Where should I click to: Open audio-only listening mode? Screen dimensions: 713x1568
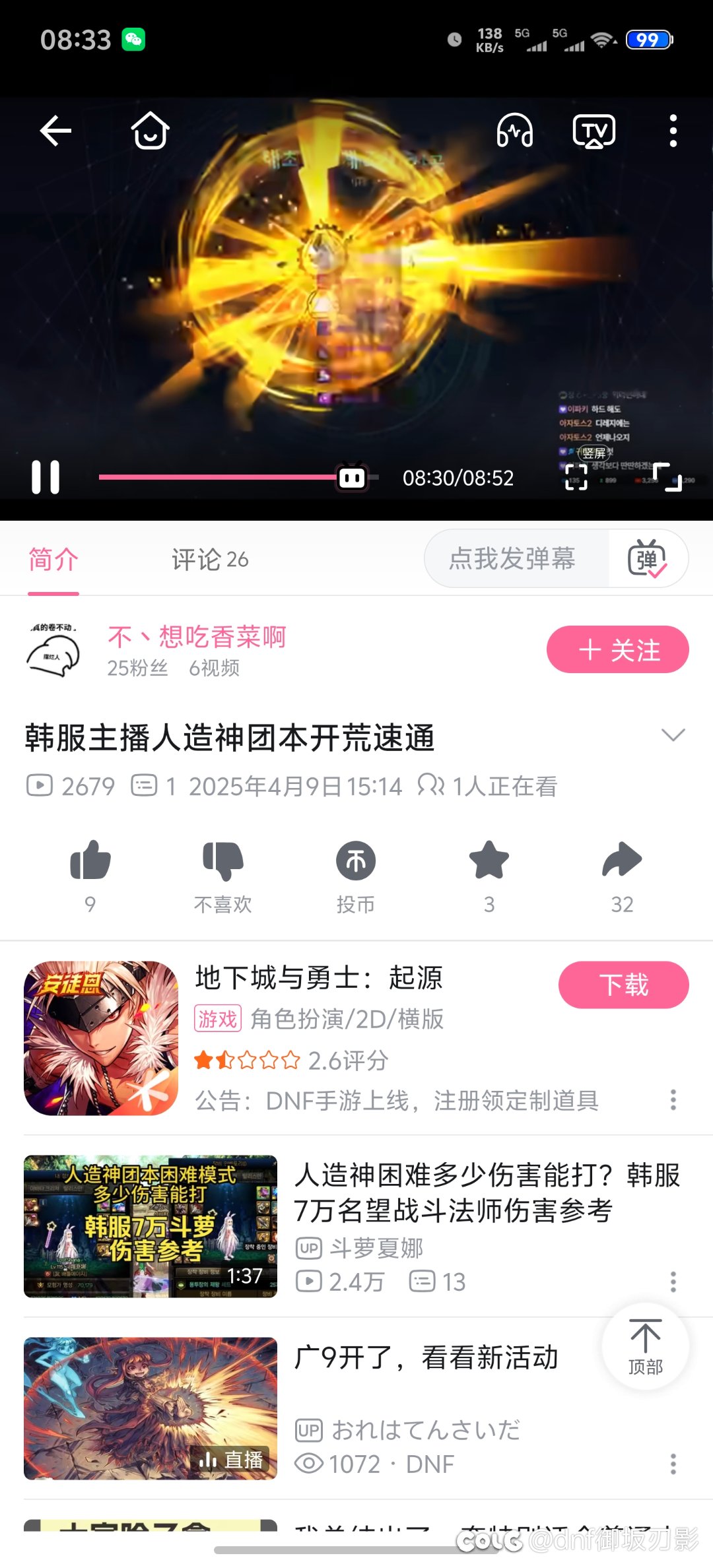tap(515, 131)
